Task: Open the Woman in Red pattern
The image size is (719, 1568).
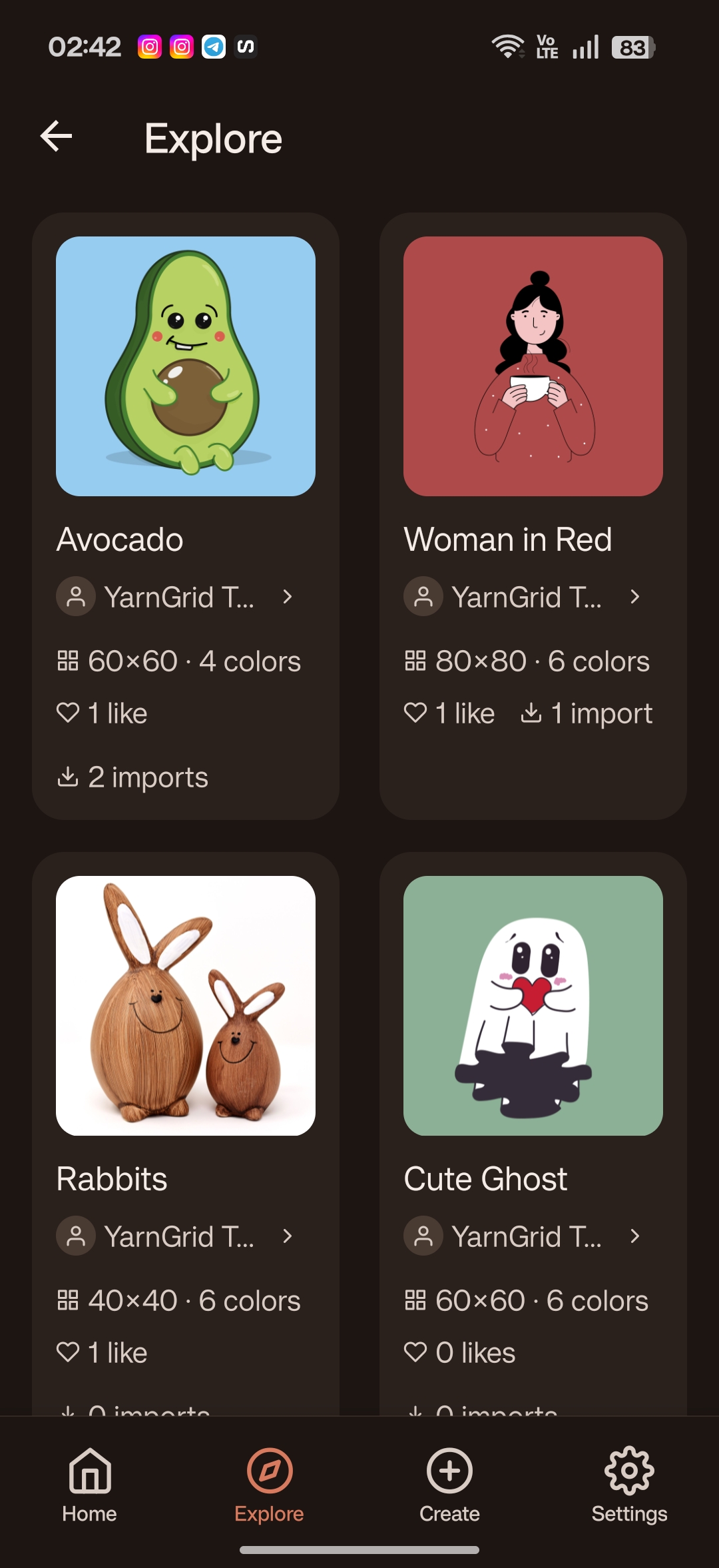Action: coord(533,516)
